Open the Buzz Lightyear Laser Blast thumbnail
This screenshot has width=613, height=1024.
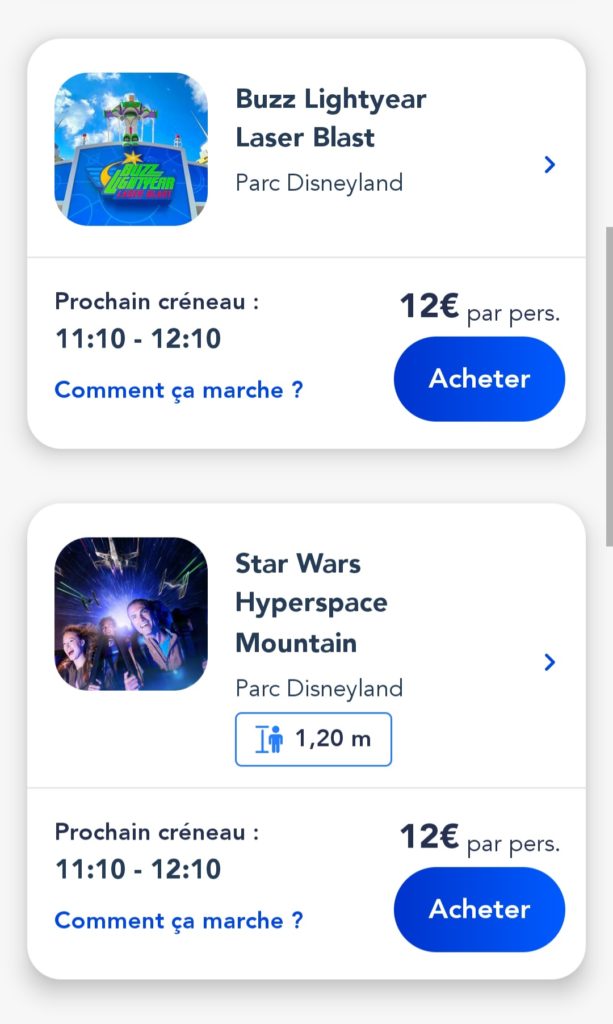(x=131, y=149)
